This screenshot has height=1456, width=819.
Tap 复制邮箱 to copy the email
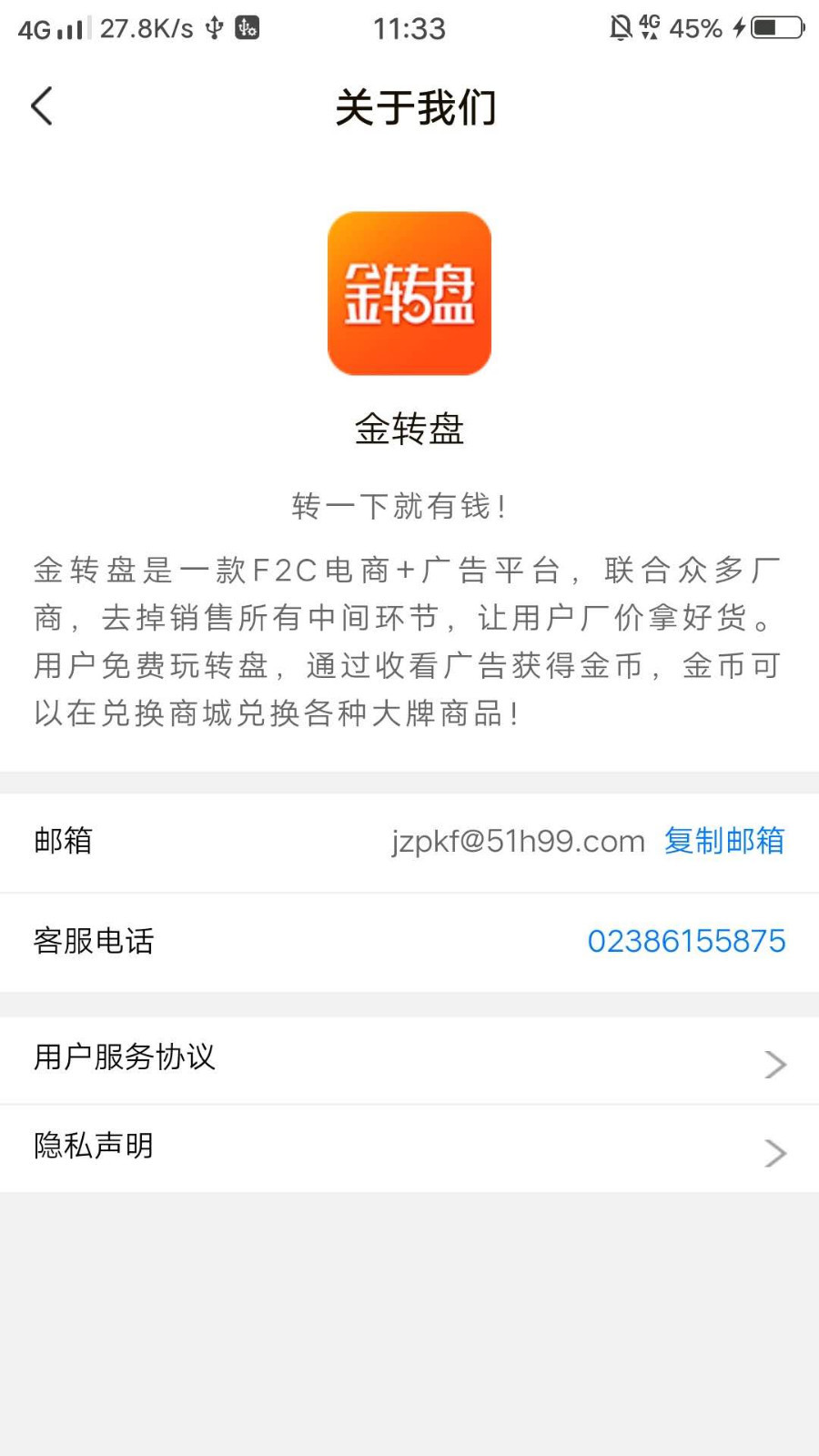[x=724, y=841]
